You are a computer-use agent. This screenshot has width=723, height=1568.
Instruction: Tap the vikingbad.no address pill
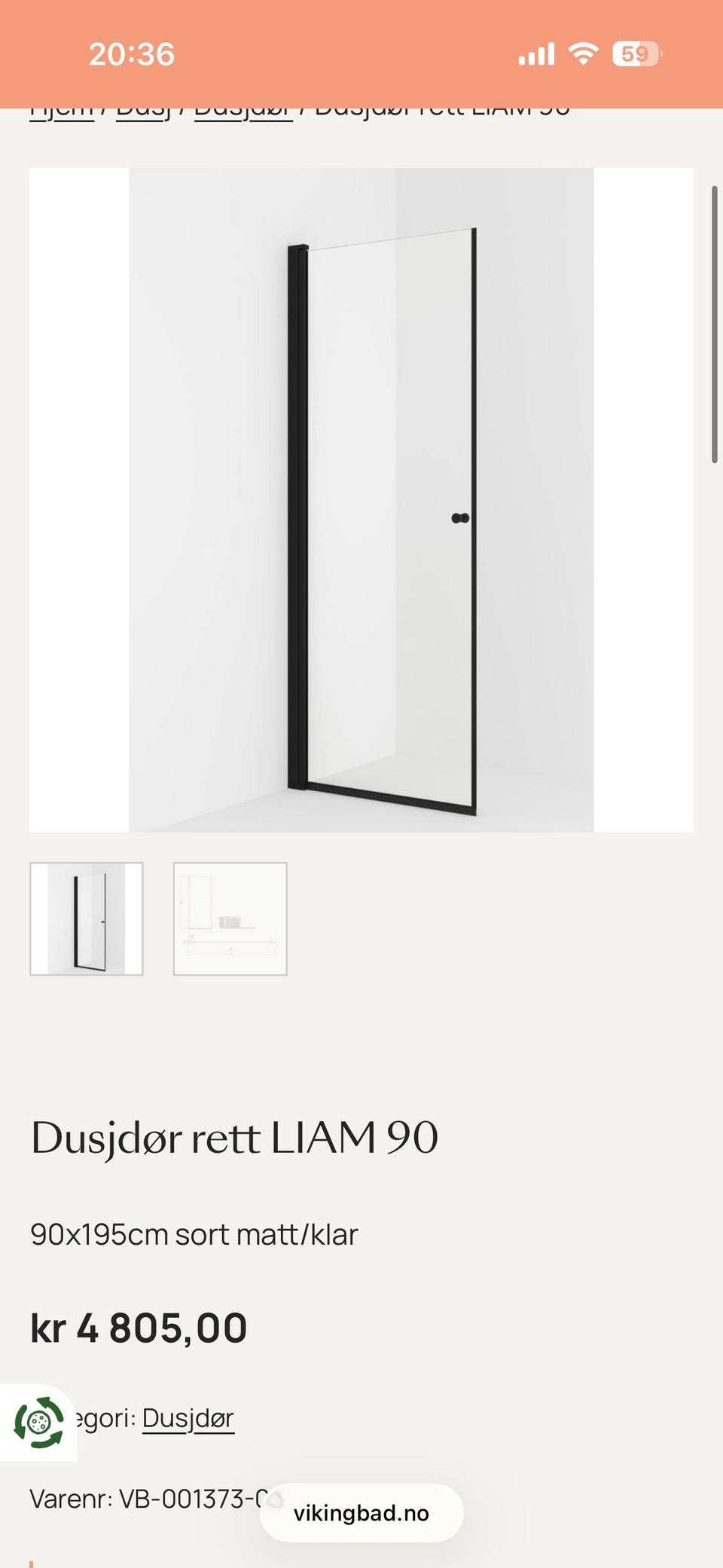pos(361,1513)
